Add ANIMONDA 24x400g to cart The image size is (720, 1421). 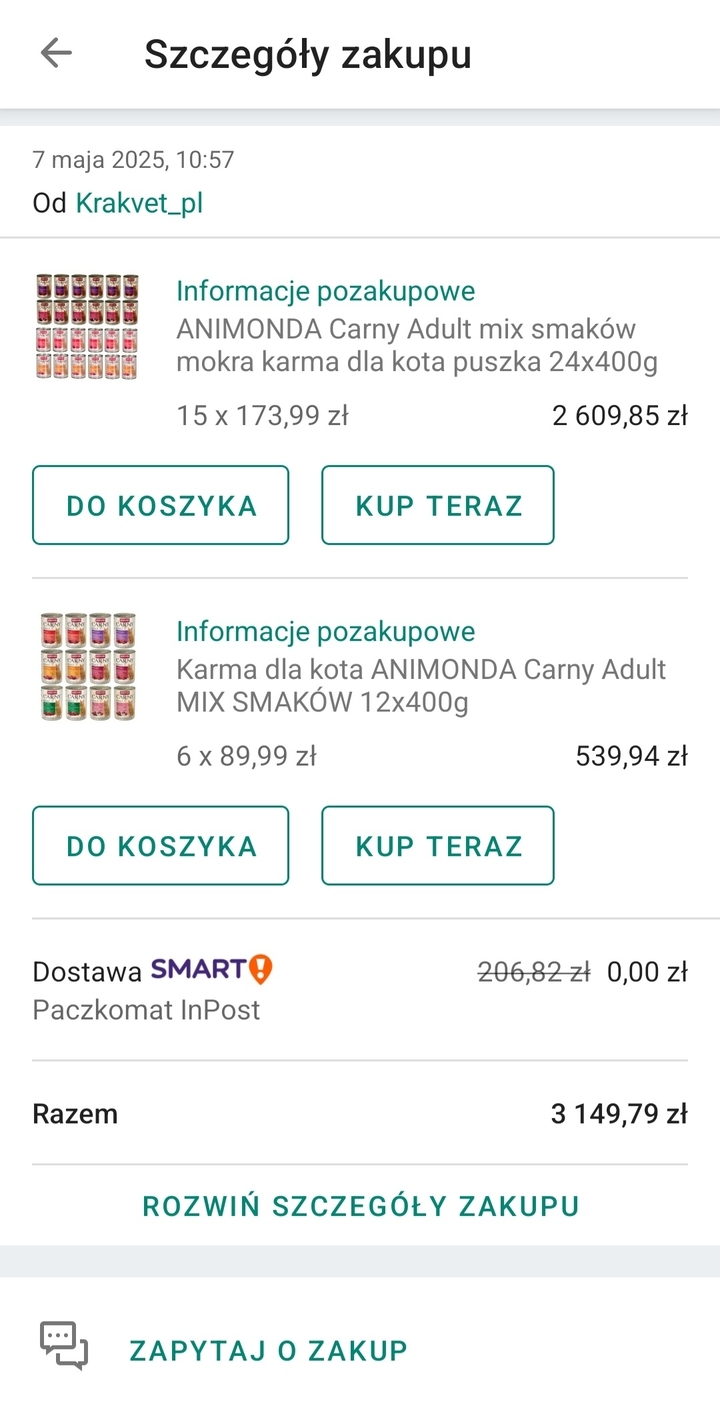[x=161, y=505]
